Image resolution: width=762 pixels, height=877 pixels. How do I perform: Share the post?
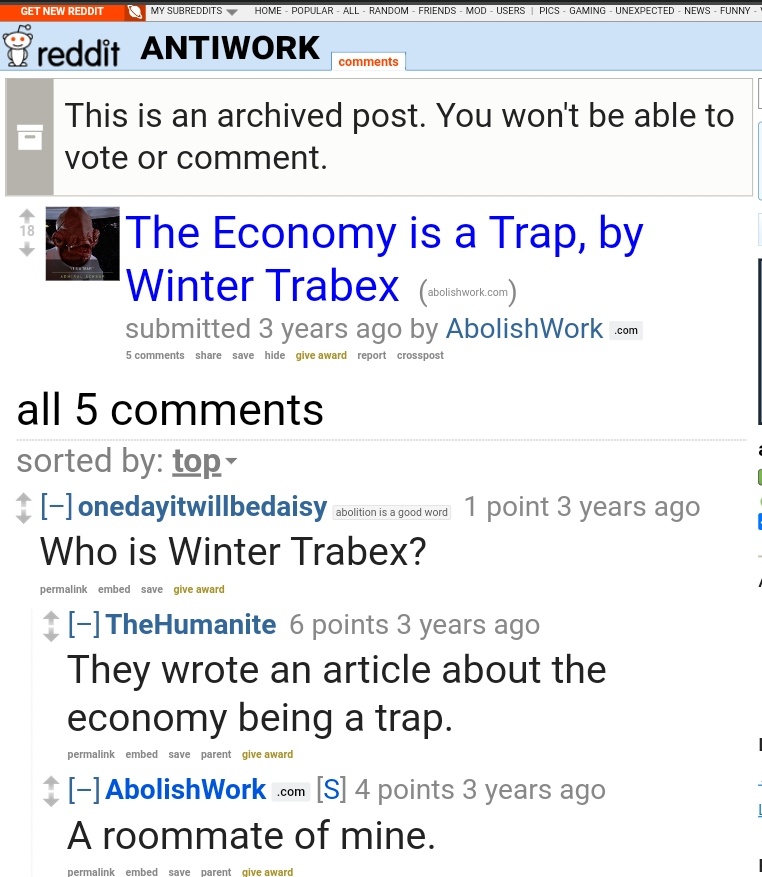(x=208, y=355)
